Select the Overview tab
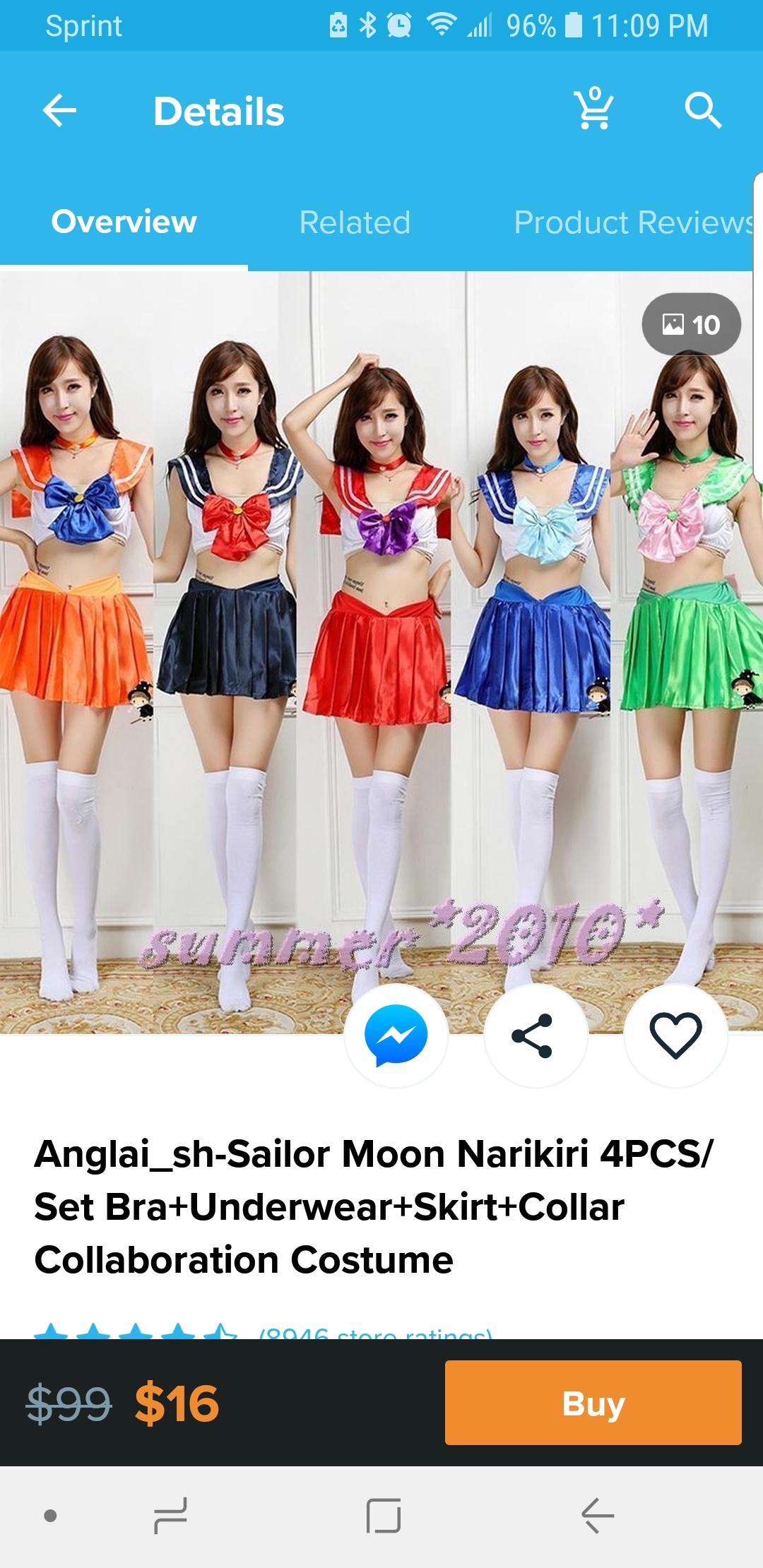The height and width of the screenshot is (1568, 763). (124, 222)
